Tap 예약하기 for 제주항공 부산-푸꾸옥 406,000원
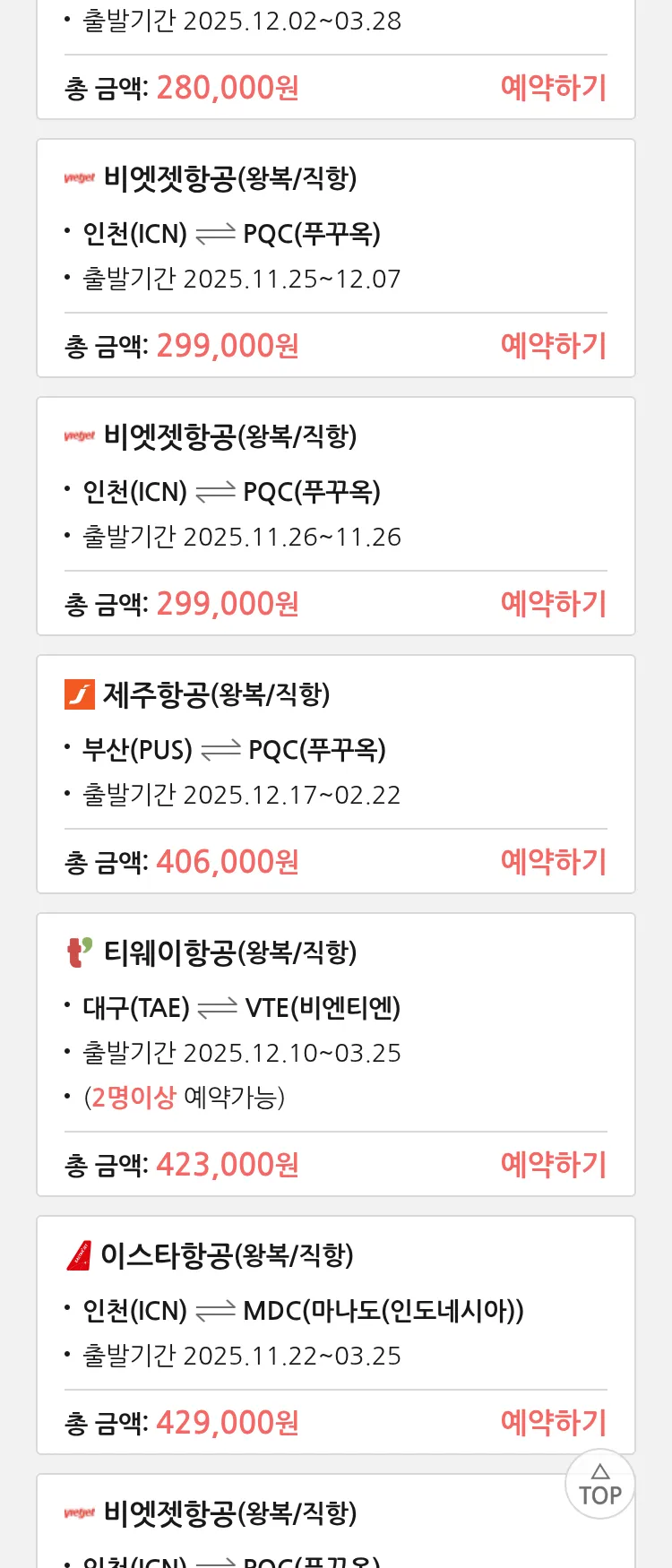The width and height of the screenshot is (672, 1568). (553, 862)
